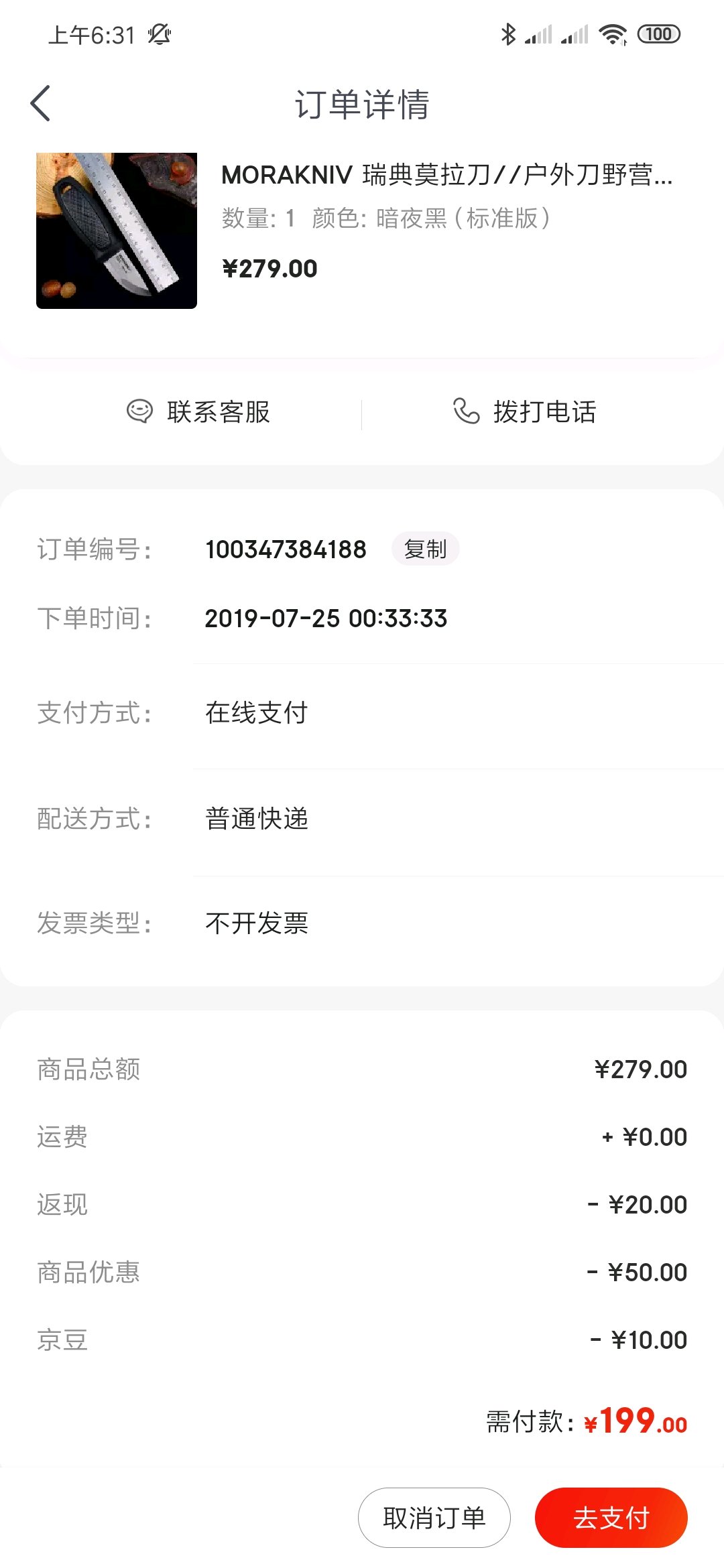Open the MORAKNIV knife product image
Viewport: 724px width, 1568px height.
(117, 231)
